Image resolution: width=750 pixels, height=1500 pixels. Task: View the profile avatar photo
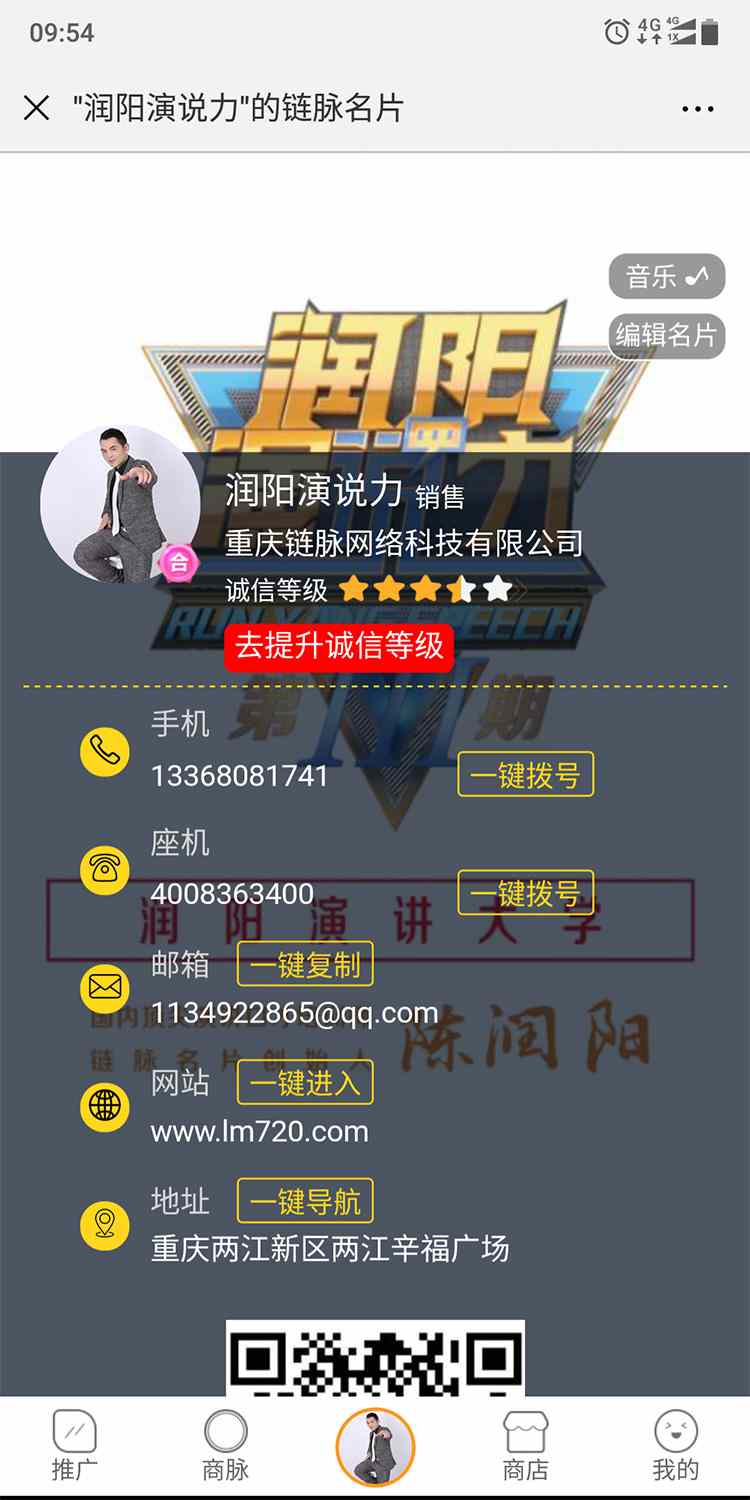[x=118, y=503]
